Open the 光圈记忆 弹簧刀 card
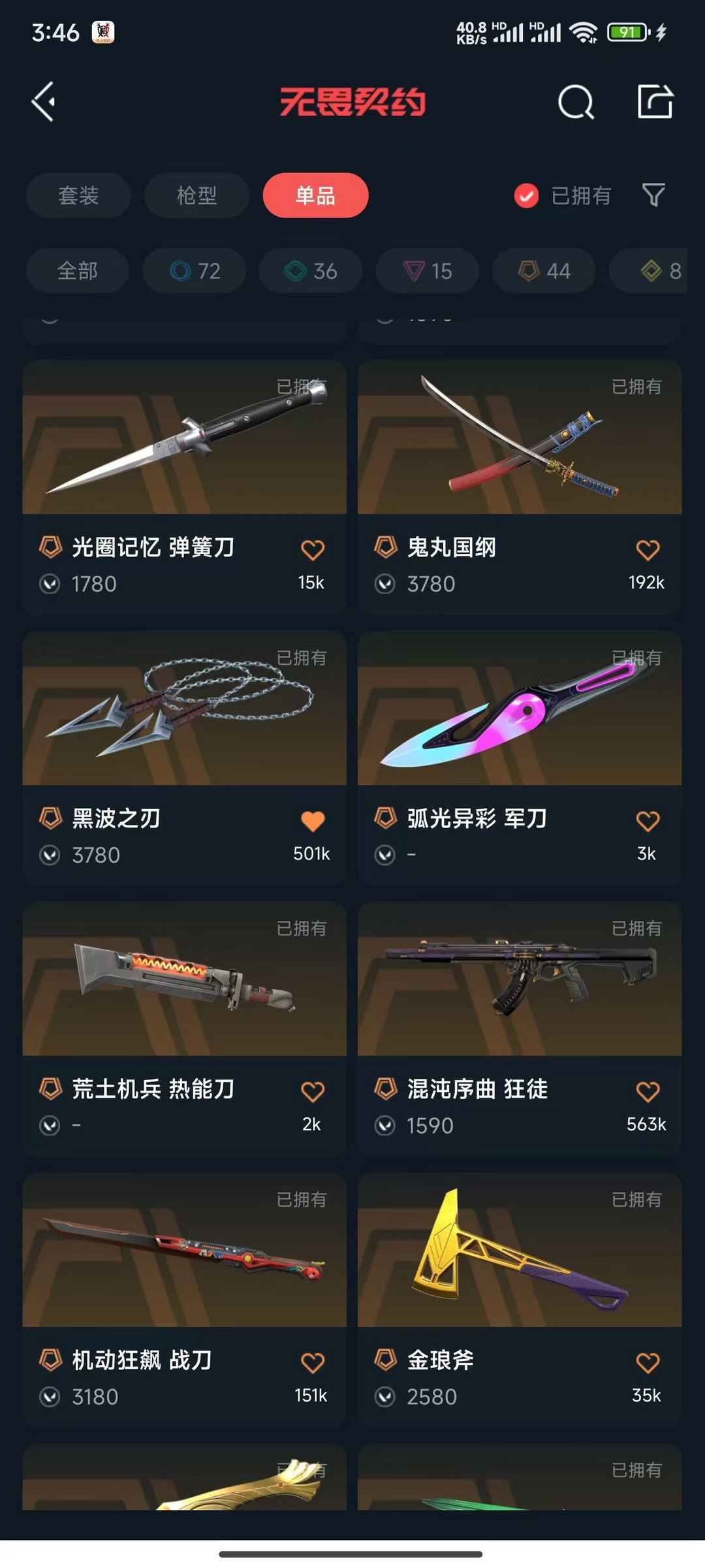The image size is (705, 1568). [x=184, y=487]
